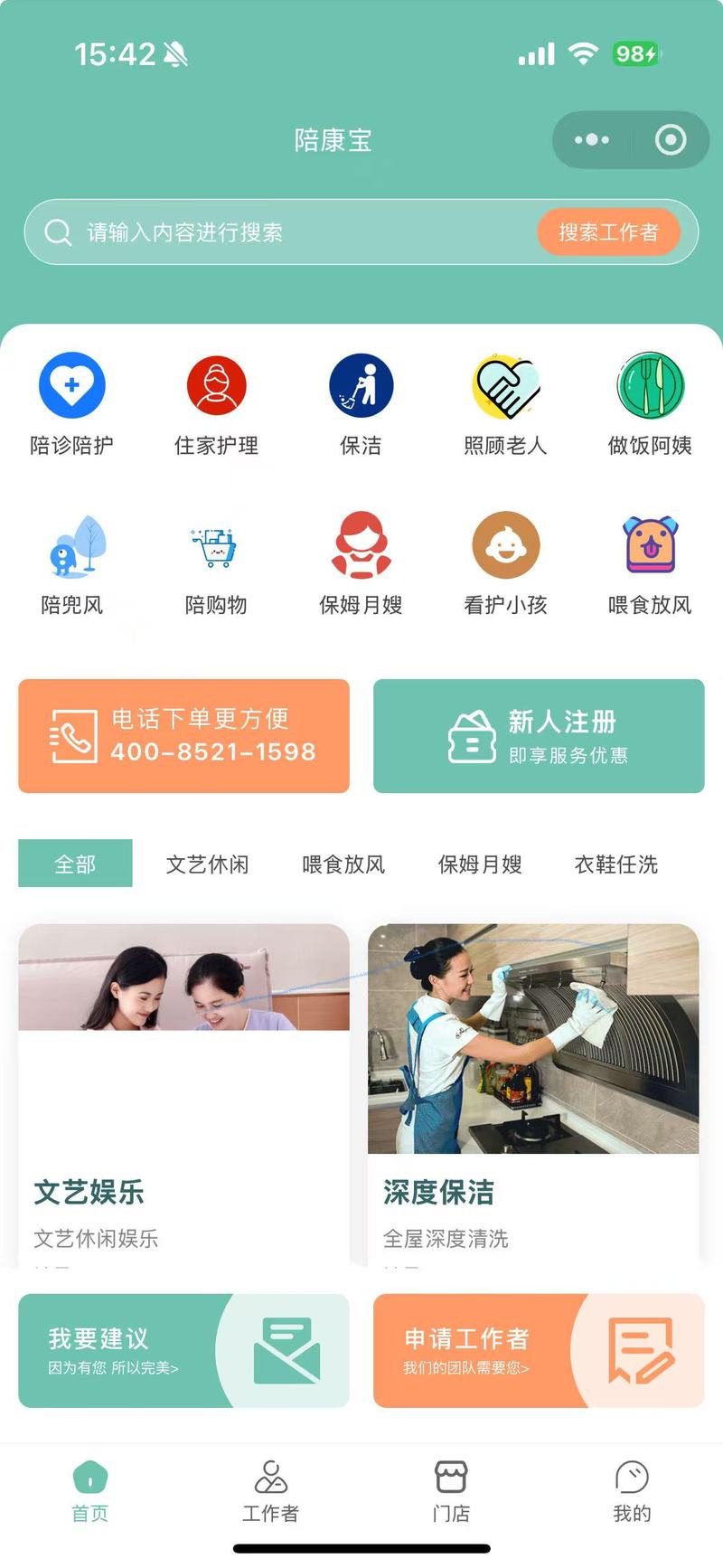
Task: Open the 深度保洁 service card
Action: (x=533, y=1094)
